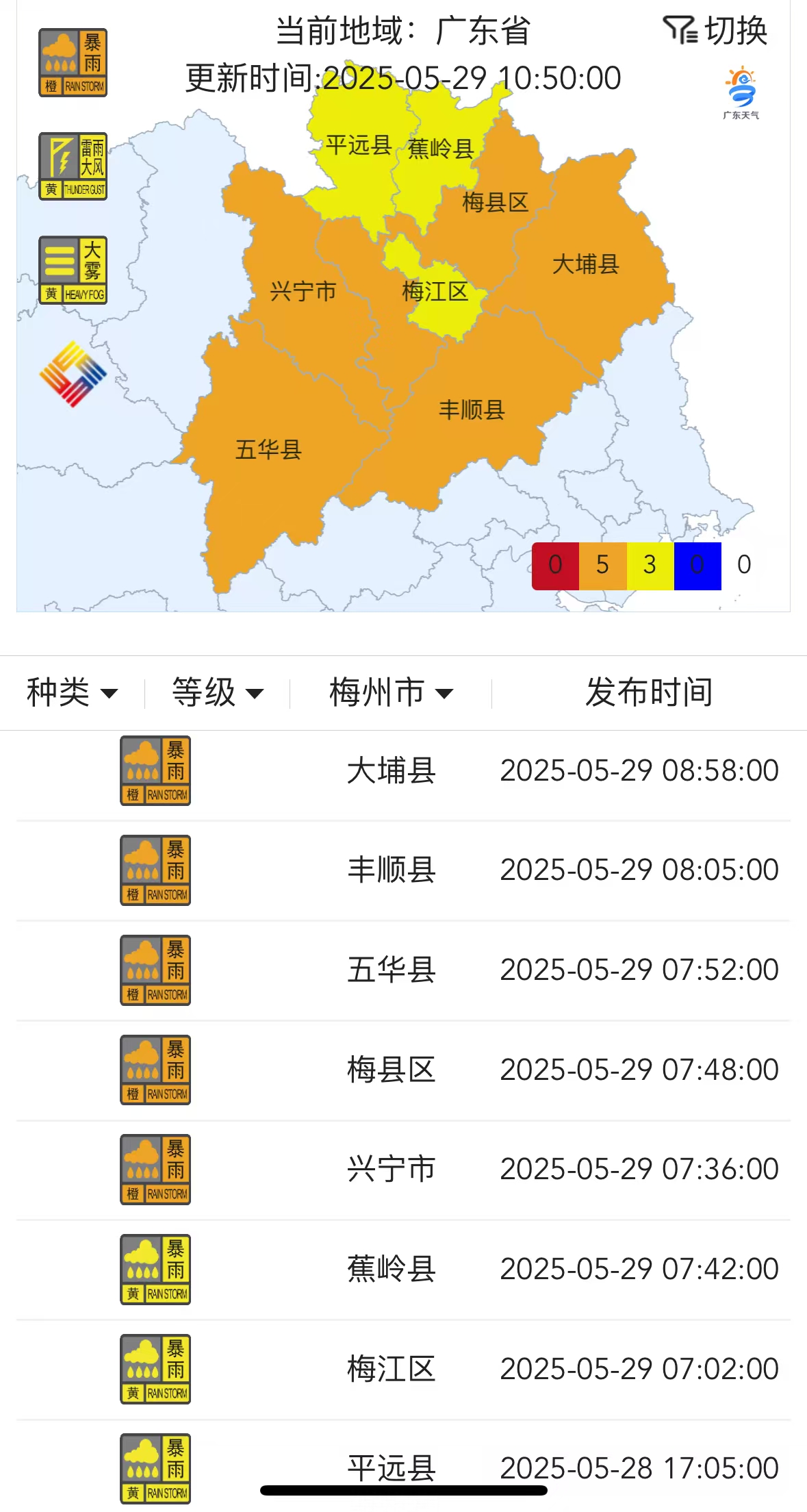Open the 梅县区 rainstorm warning row
Viewport: 807px width, 1512px height.
coord(403,1070)
